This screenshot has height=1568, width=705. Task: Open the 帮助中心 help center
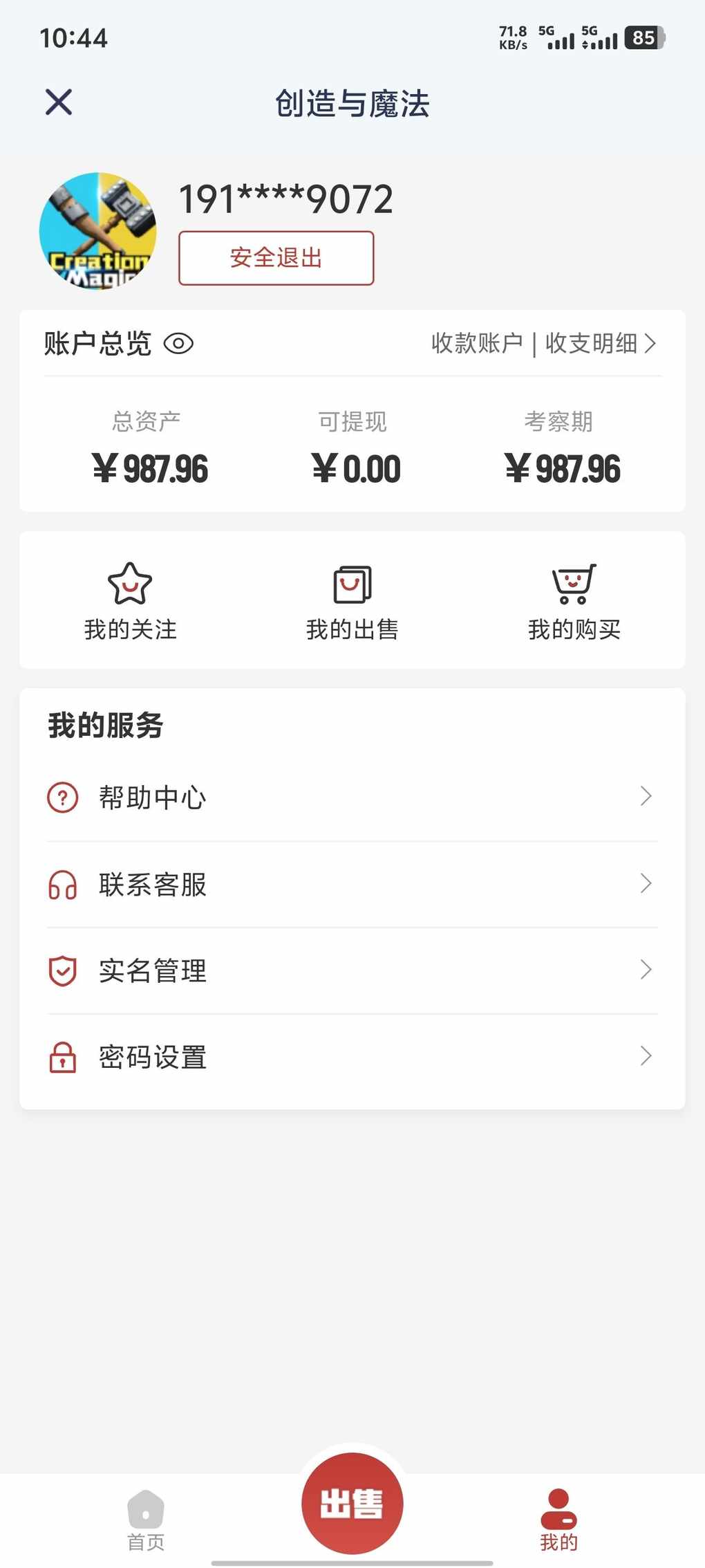pyautogui.click(x=352, y=797)
